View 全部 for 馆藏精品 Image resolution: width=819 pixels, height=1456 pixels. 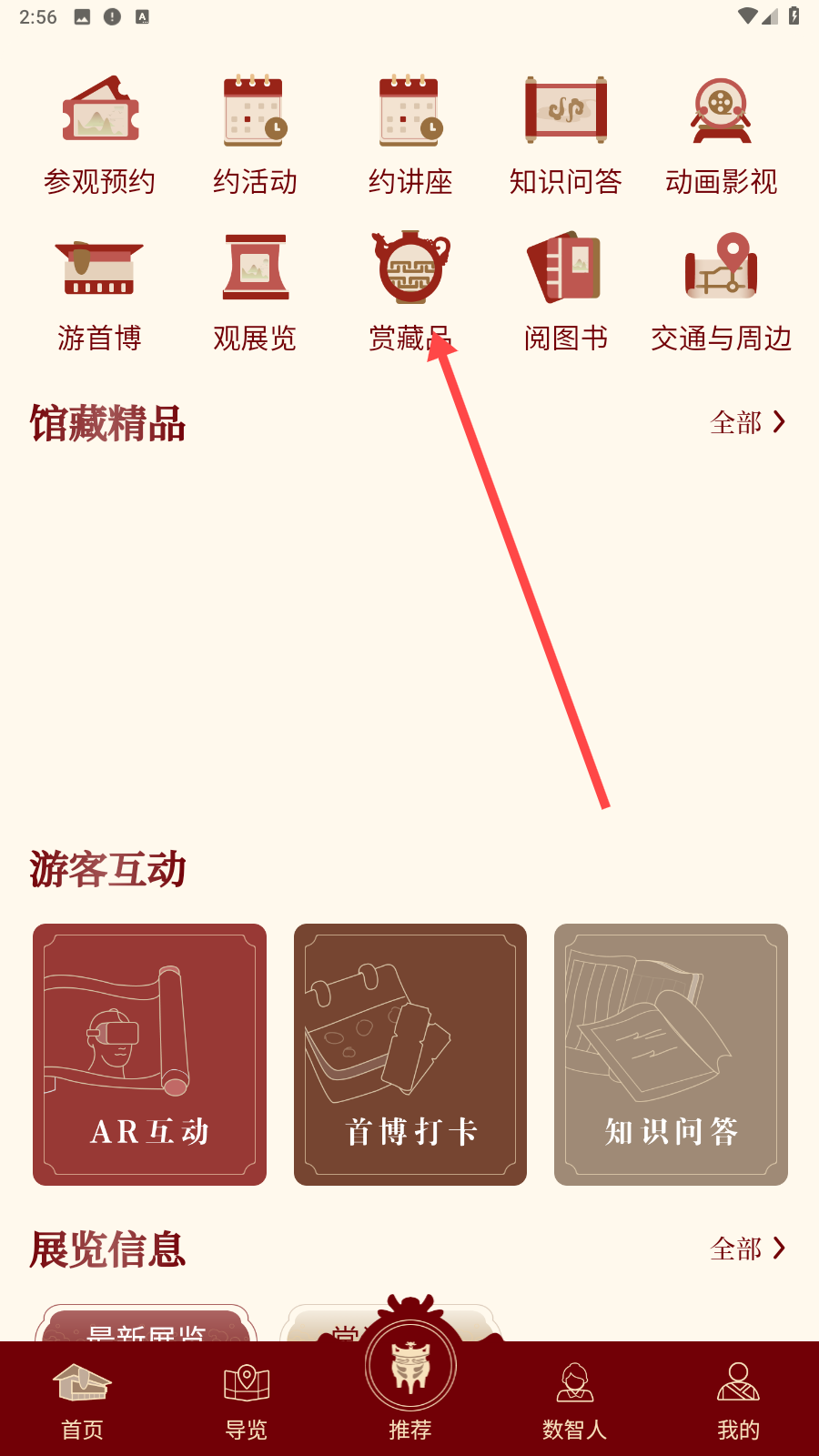[x=747, y=422]
